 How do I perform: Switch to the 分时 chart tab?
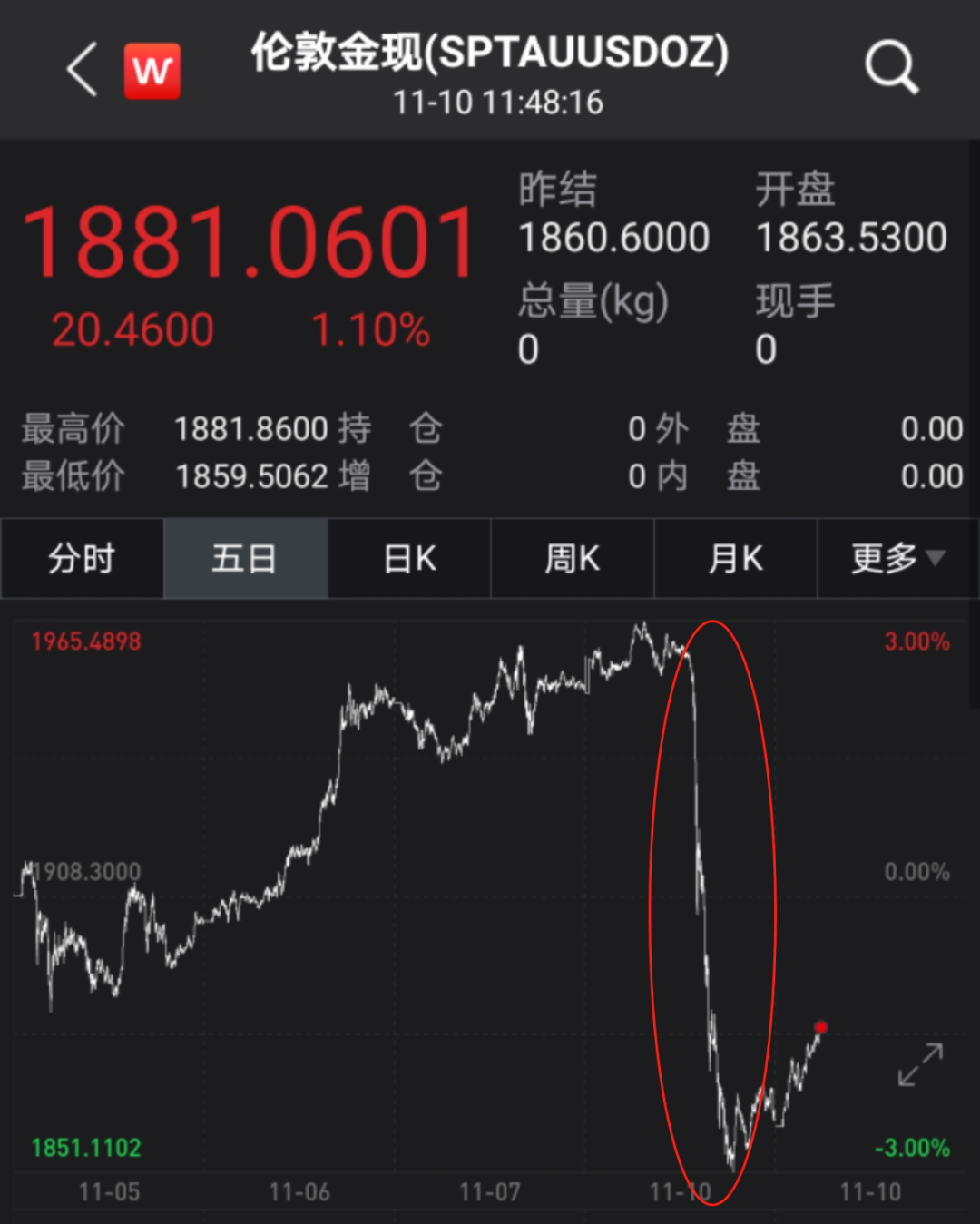(x=82, y=559)
